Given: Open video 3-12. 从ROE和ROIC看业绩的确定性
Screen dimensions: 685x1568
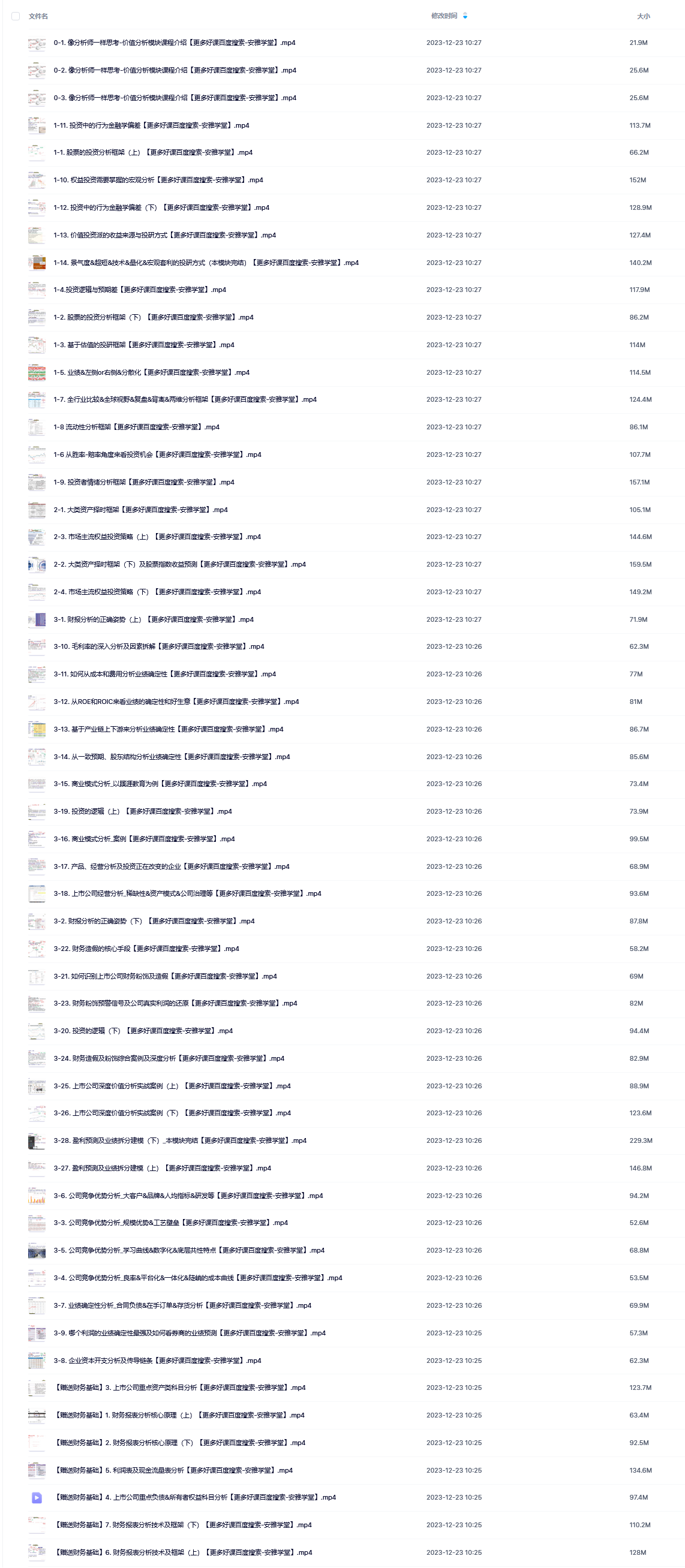Looking at the screenshot, I should (176, 702).
